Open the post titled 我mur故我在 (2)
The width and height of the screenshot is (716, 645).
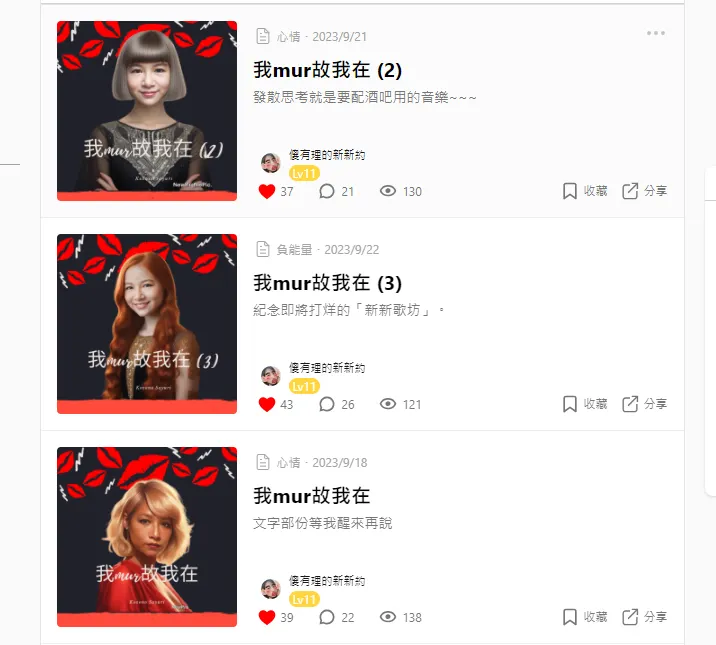click(328, 70)
